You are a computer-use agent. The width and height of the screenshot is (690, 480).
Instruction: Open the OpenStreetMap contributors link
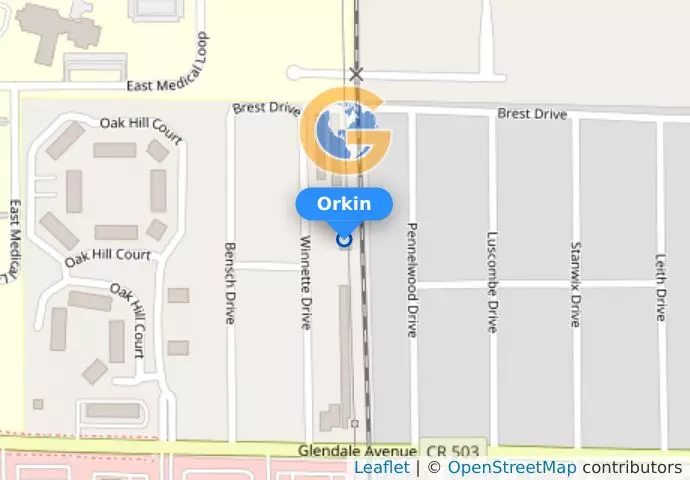pyautogui.click(x=511, y=468)
